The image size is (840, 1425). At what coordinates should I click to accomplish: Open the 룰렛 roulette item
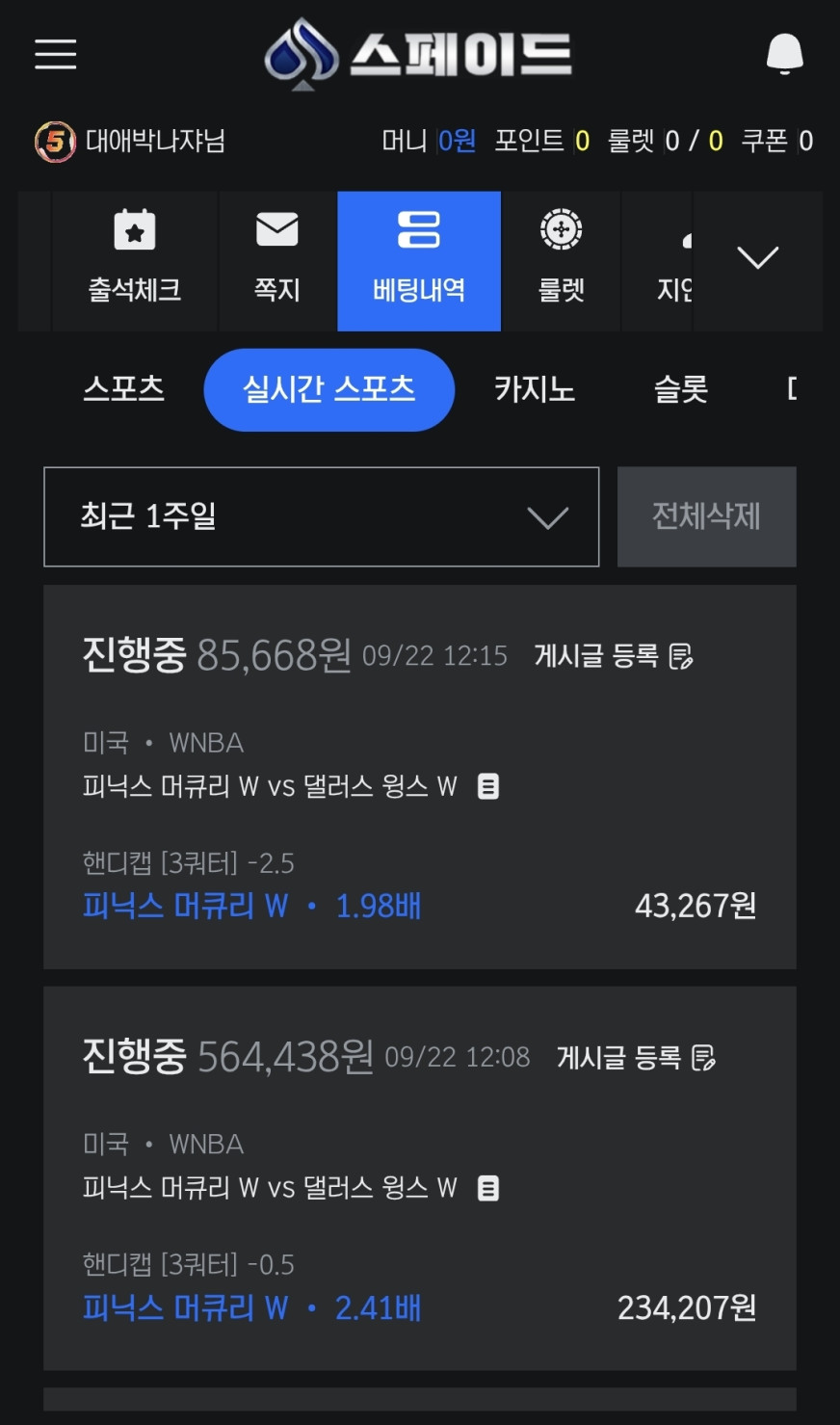pos(562,261)
